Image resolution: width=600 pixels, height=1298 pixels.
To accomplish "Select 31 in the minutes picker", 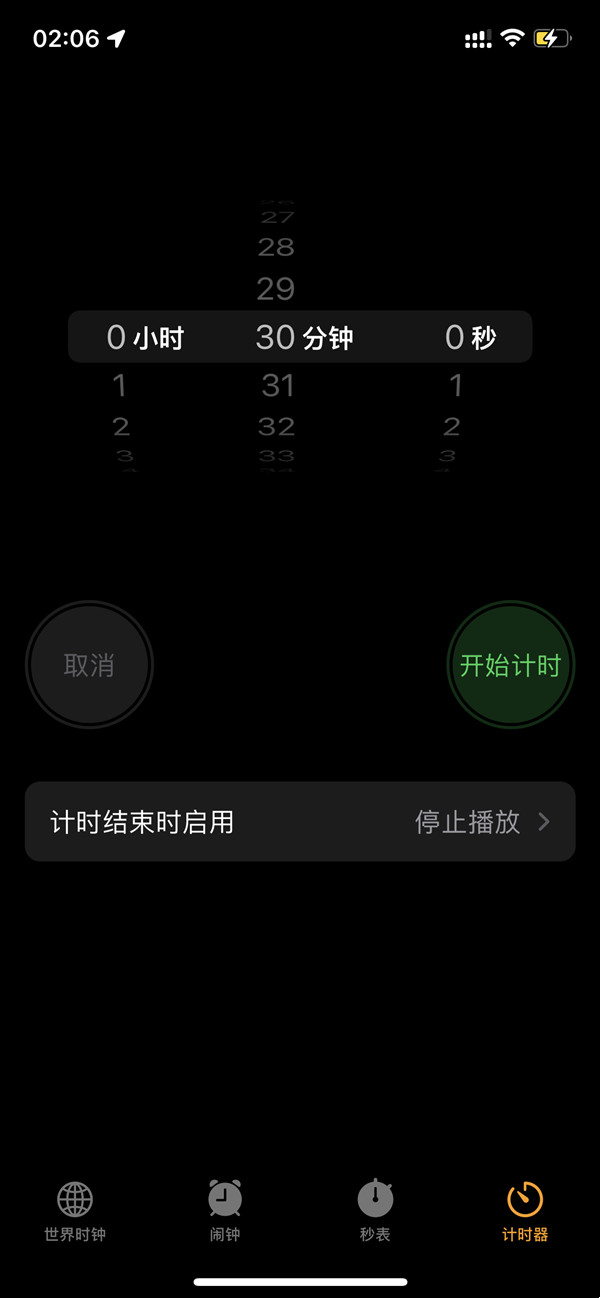I will (277, 385).
